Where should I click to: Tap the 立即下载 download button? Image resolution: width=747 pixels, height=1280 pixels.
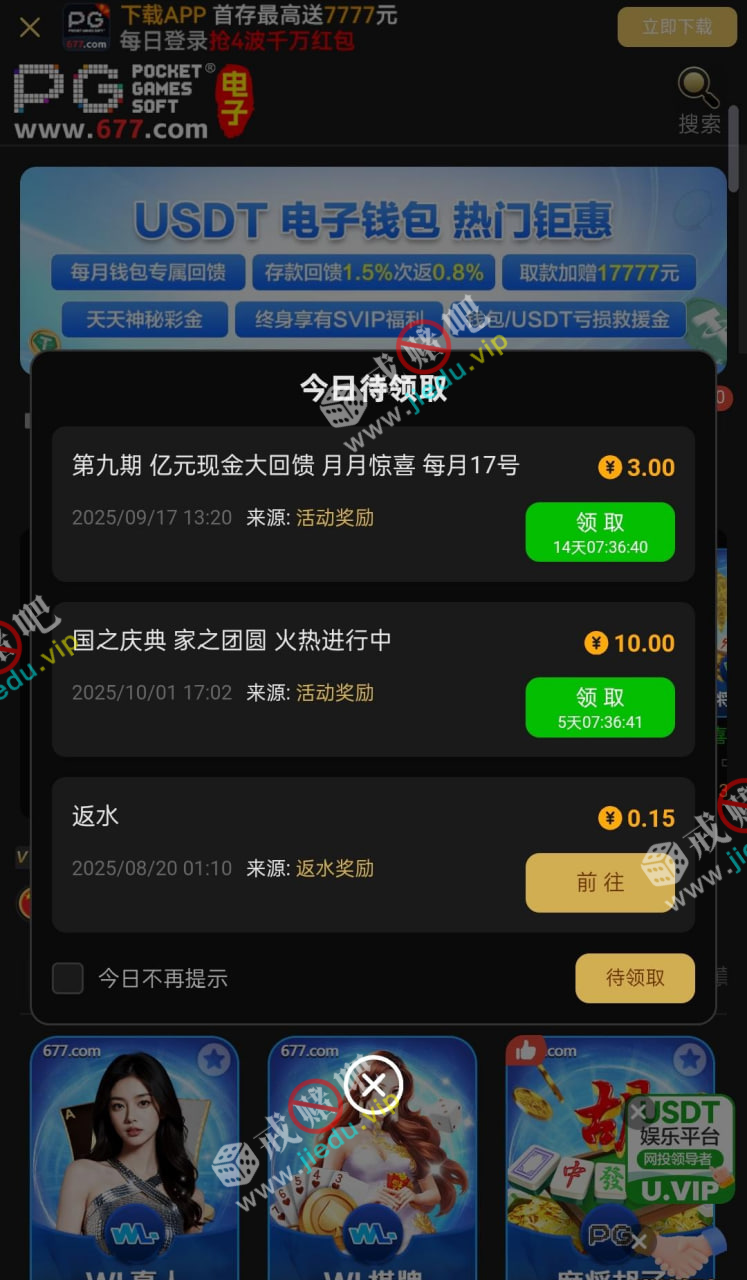677,27
